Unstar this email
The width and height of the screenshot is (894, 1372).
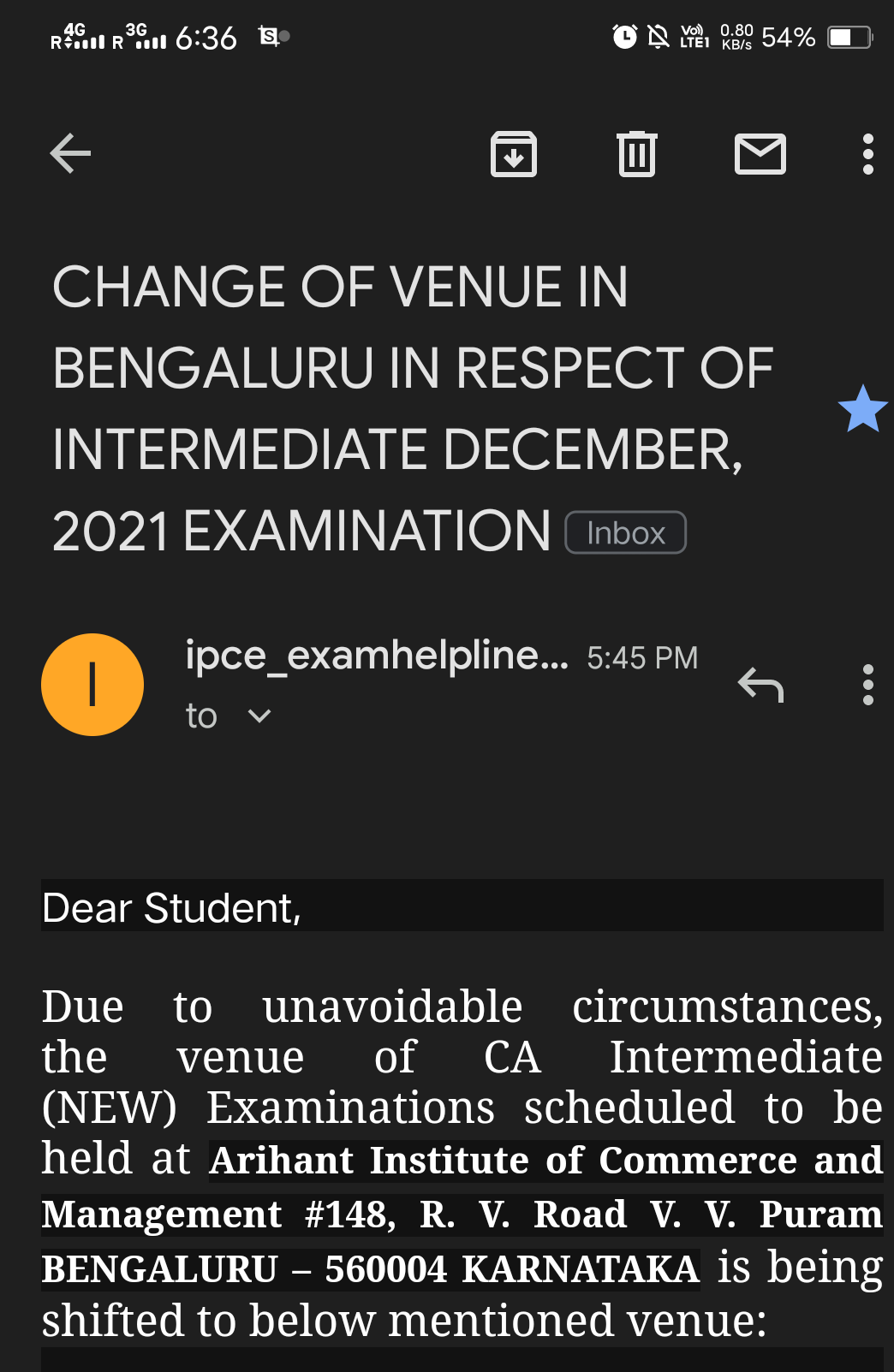click(862, 409)
